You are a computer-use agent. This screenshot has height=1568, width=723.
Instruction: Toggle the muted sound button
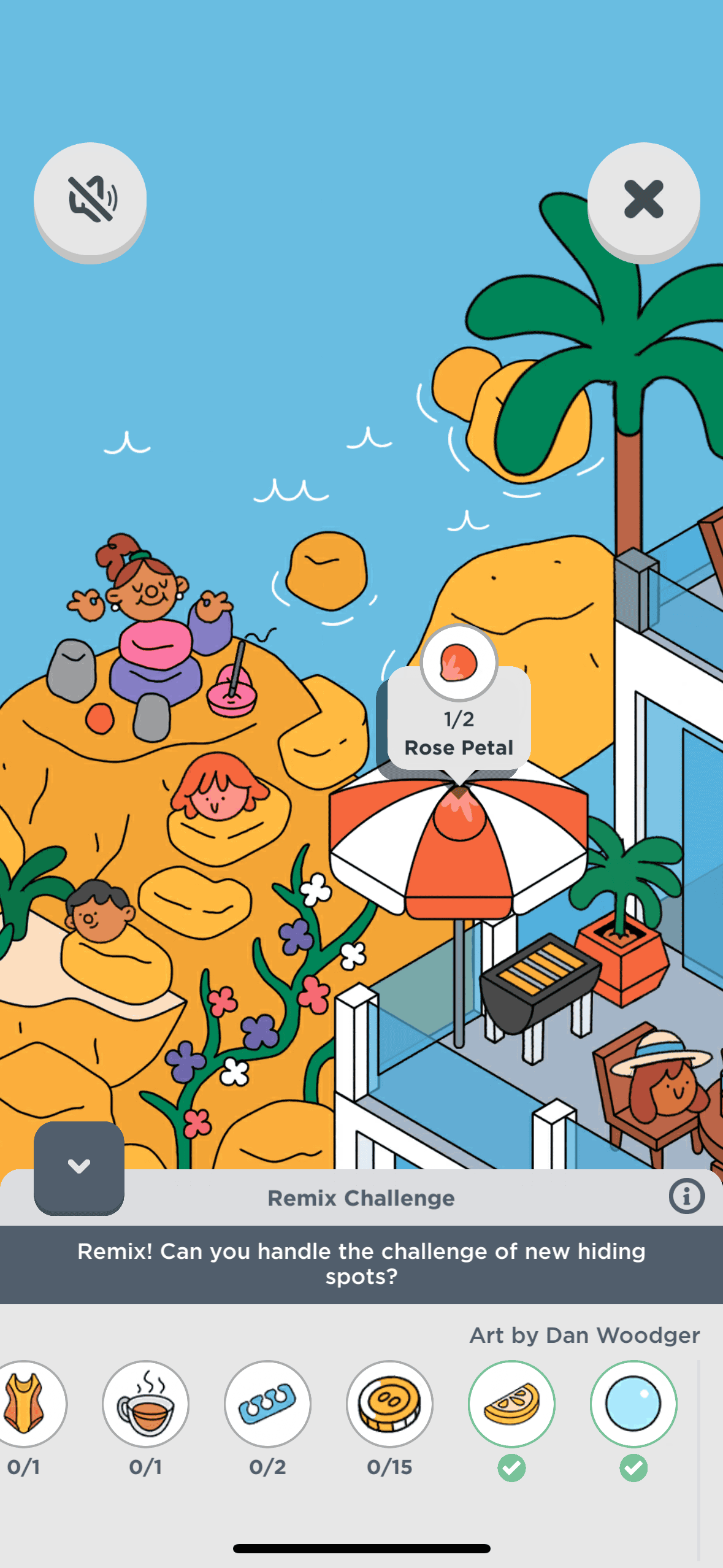[x=90, y=199]
